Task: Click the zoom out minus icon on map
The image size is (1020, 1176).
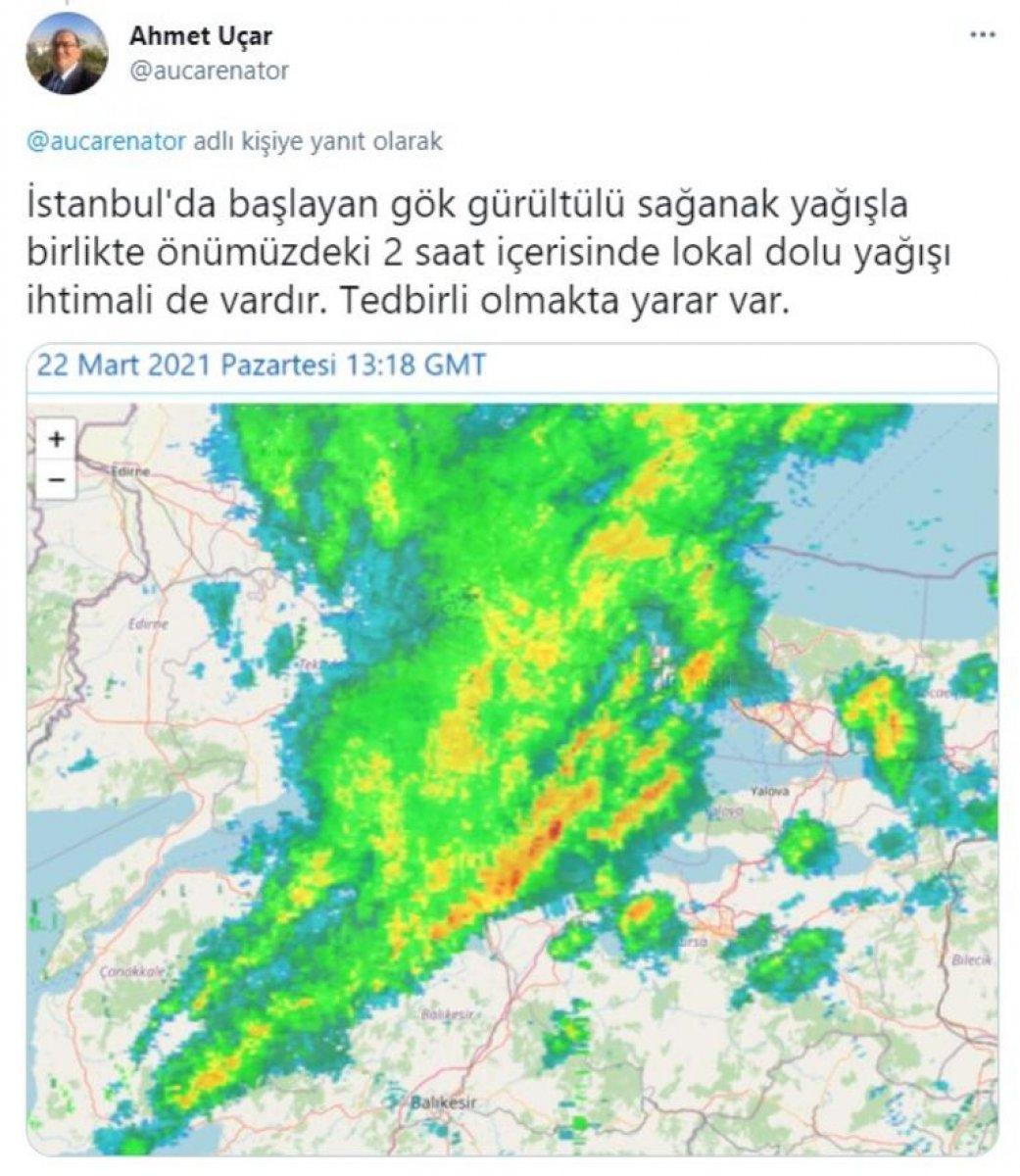Action: point(56,479)
